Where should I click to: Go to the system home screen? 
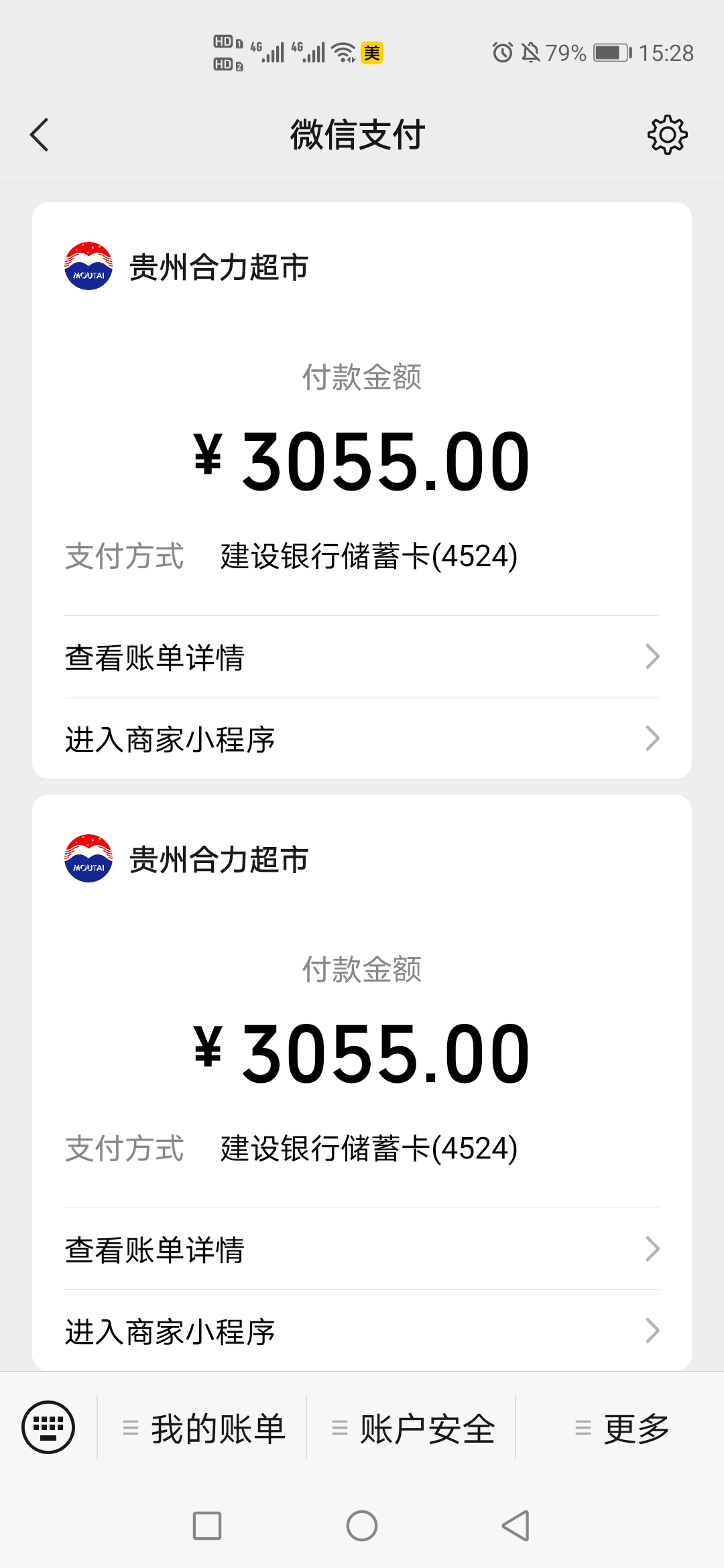[x=362, y=1526]
